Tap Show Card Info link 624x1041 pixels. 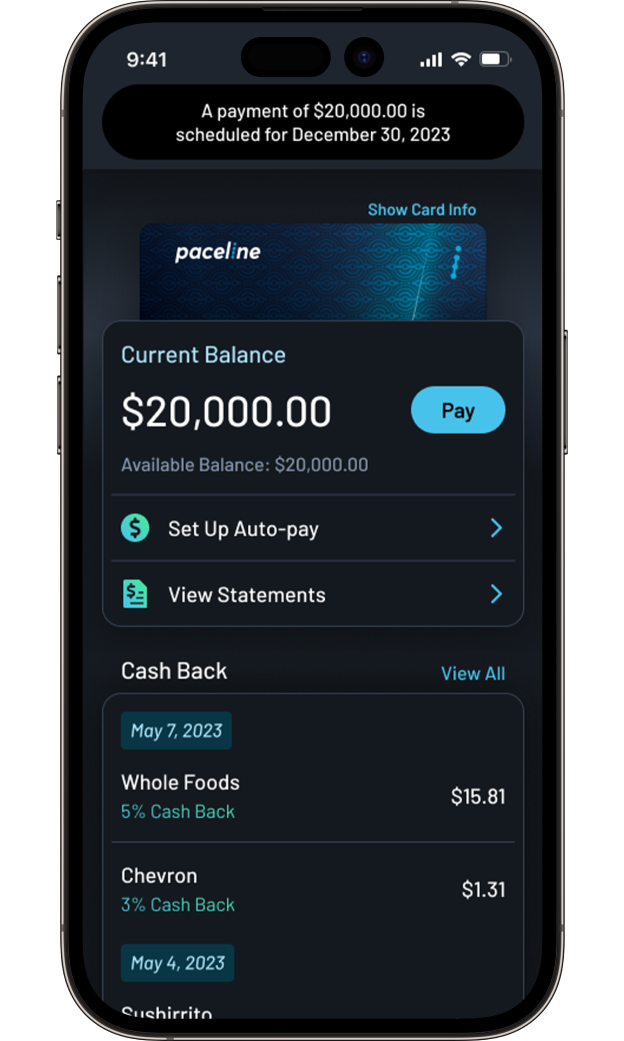[x=421, y=210]
